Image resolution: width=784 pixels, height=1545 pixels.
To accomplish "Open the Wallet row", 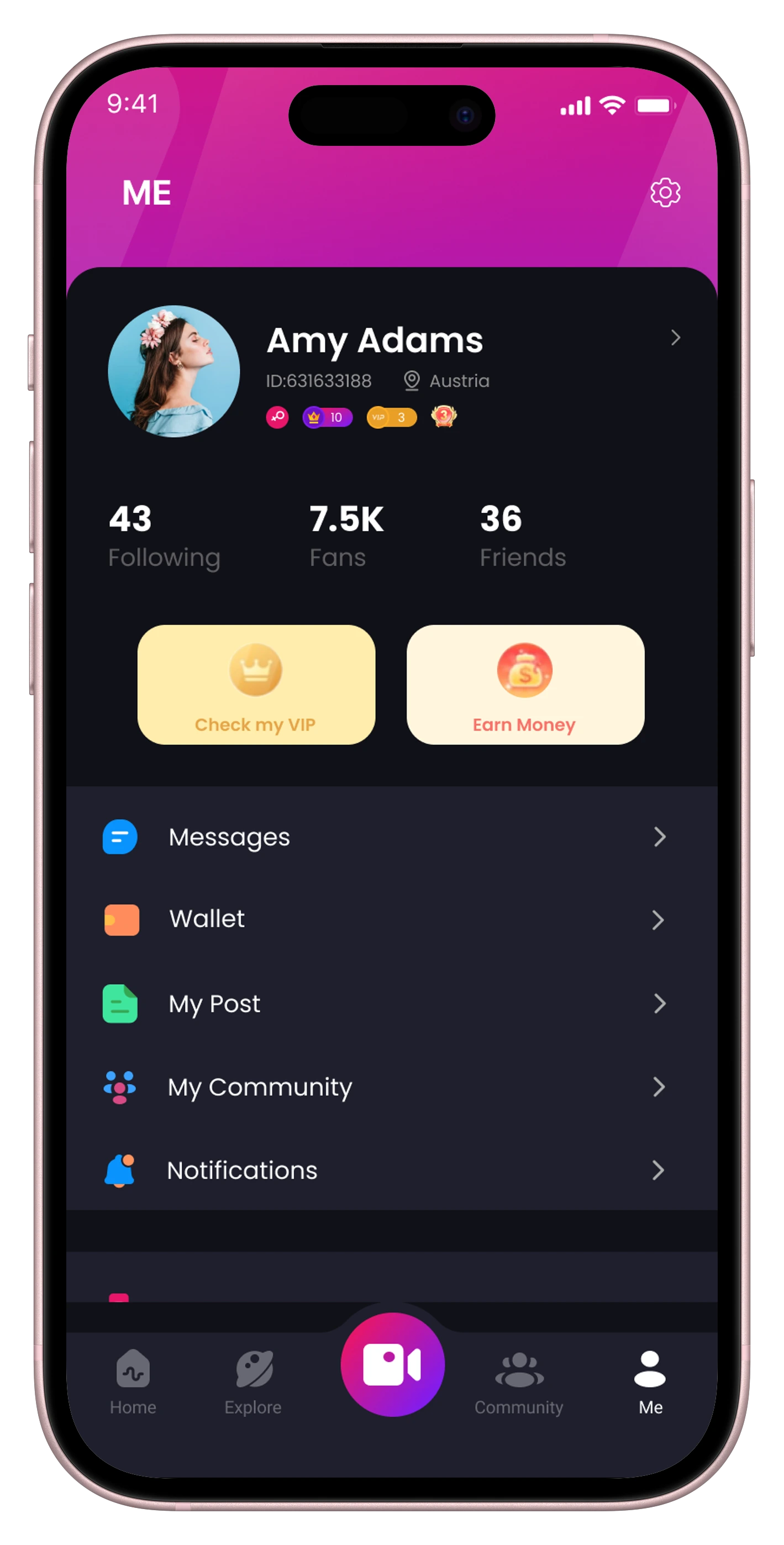I will click(x=384, y=919).
